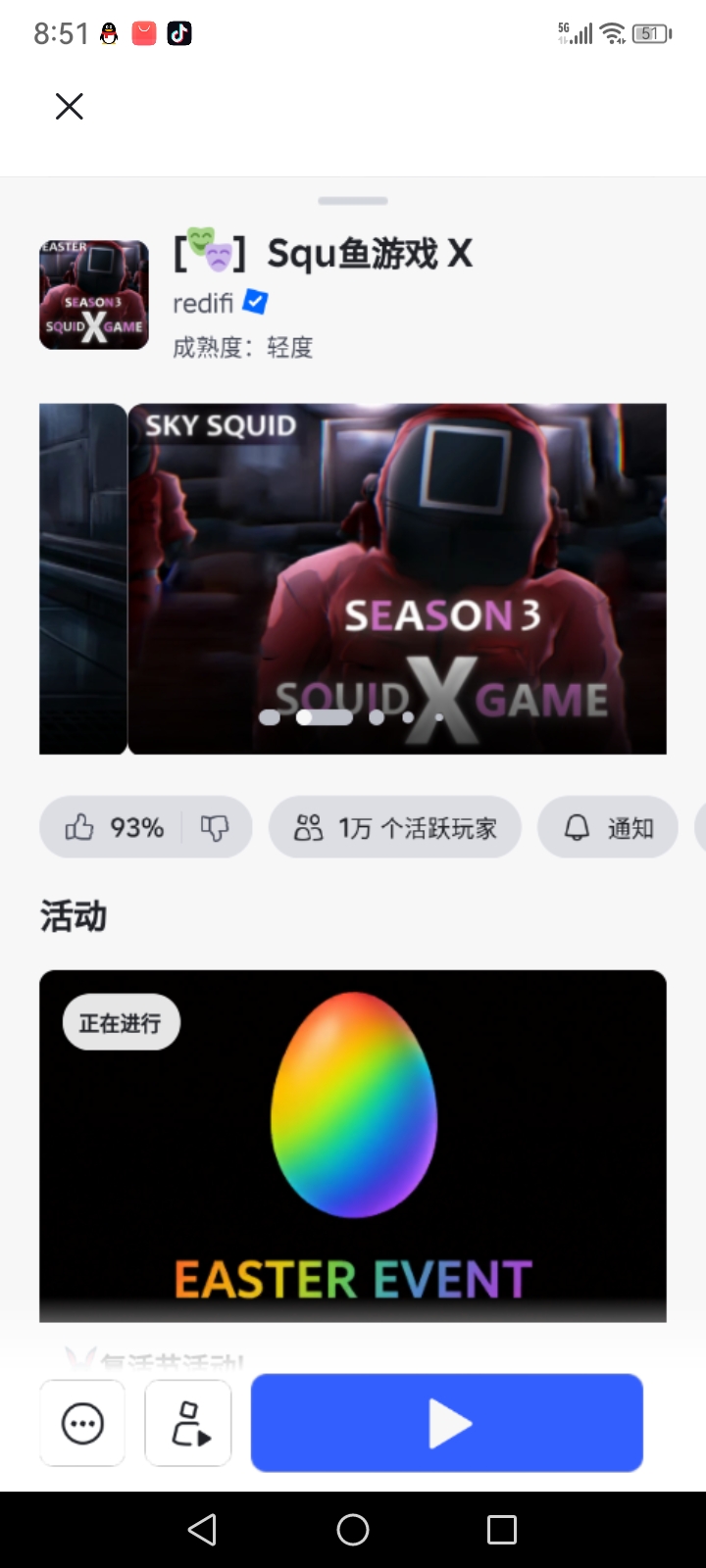This screenshot has height=1568, width=706.
Task: Toggle 通知 notifications for the game
Action: (608, 827)
